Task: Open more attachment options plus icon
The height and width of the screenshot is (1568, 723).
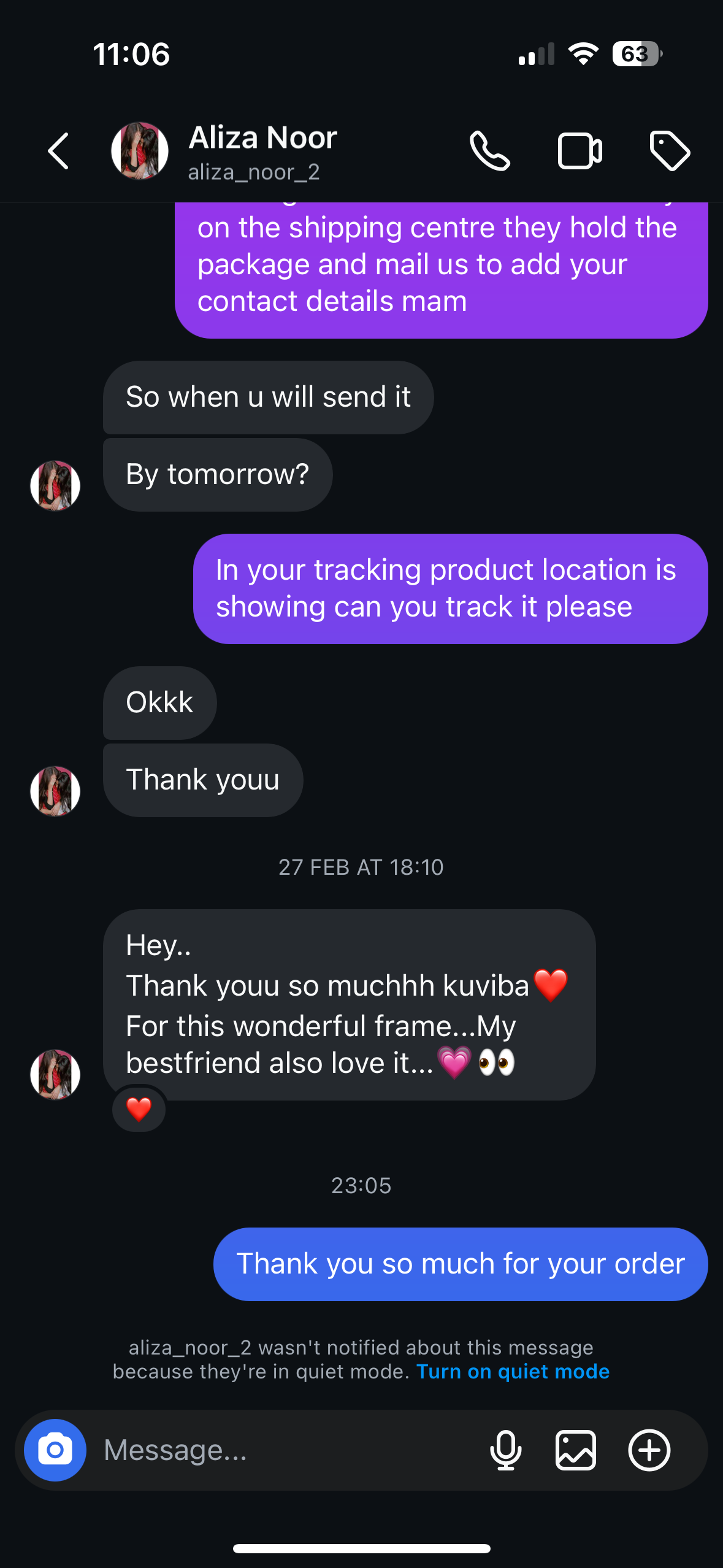Action: point(649,1450)
